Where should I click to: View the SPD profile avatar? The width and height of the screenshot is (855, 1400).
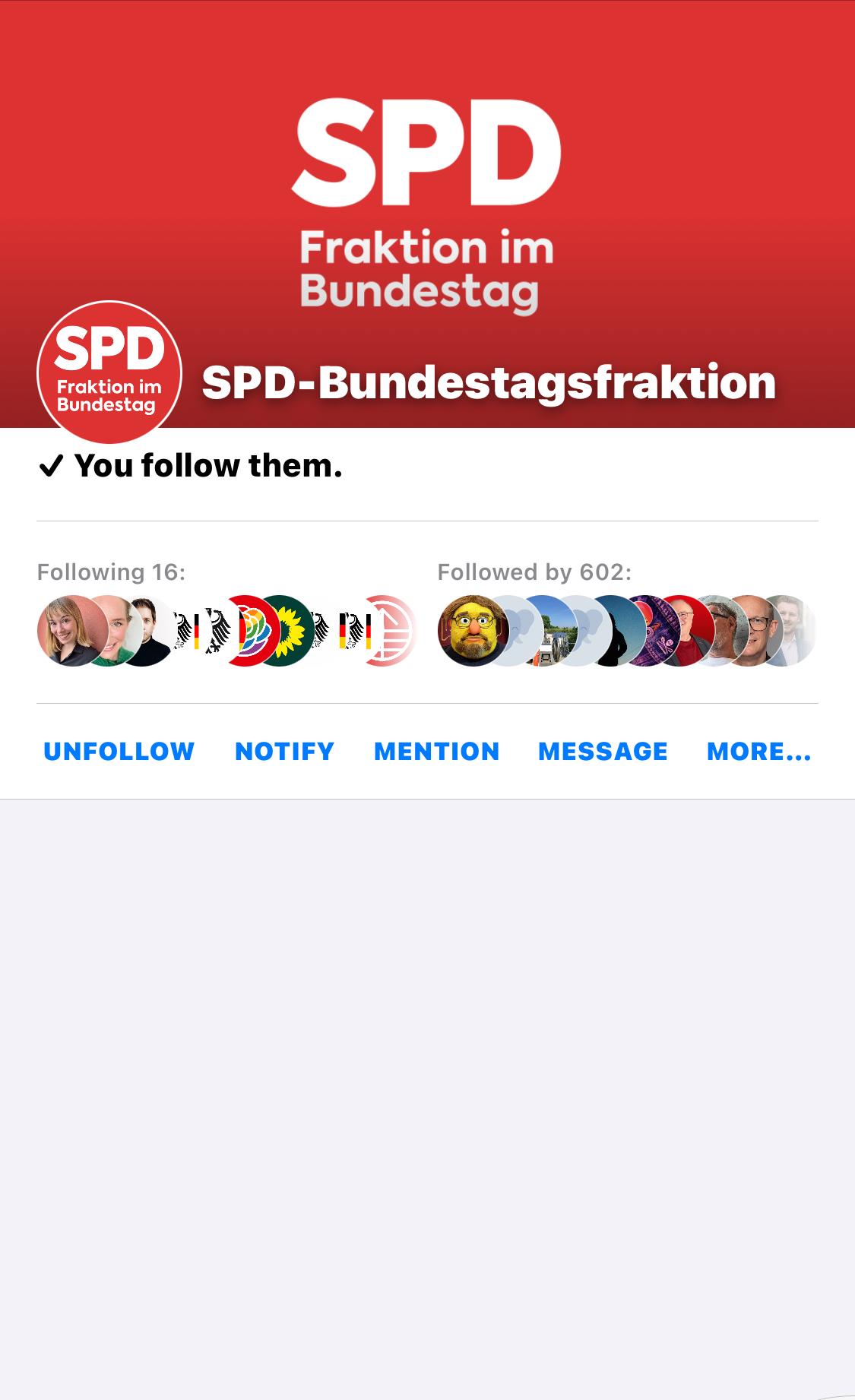pyautogui.click(x=109, y=372)
